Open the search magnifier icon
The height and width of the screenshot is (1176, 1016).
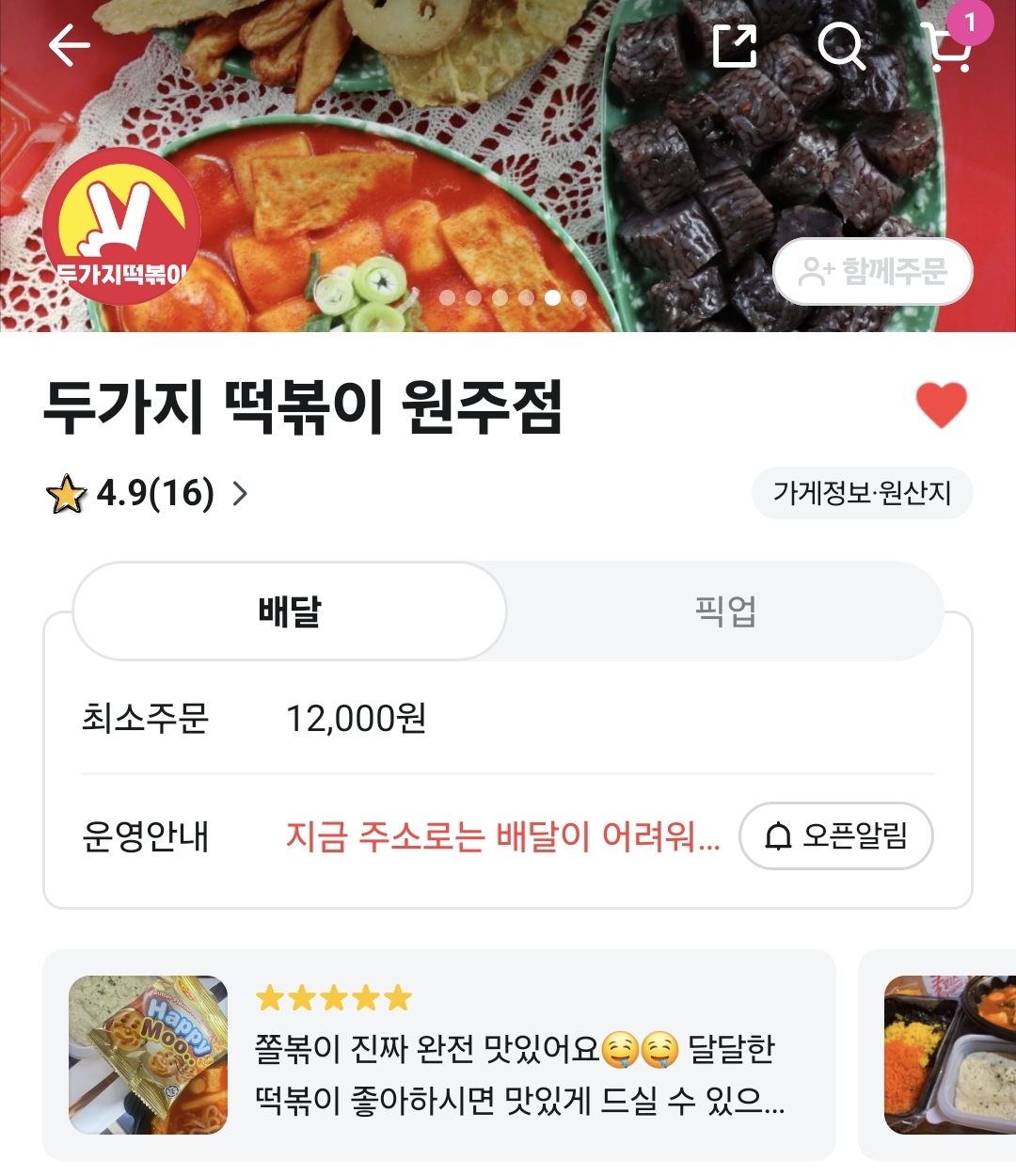point(840,44)
